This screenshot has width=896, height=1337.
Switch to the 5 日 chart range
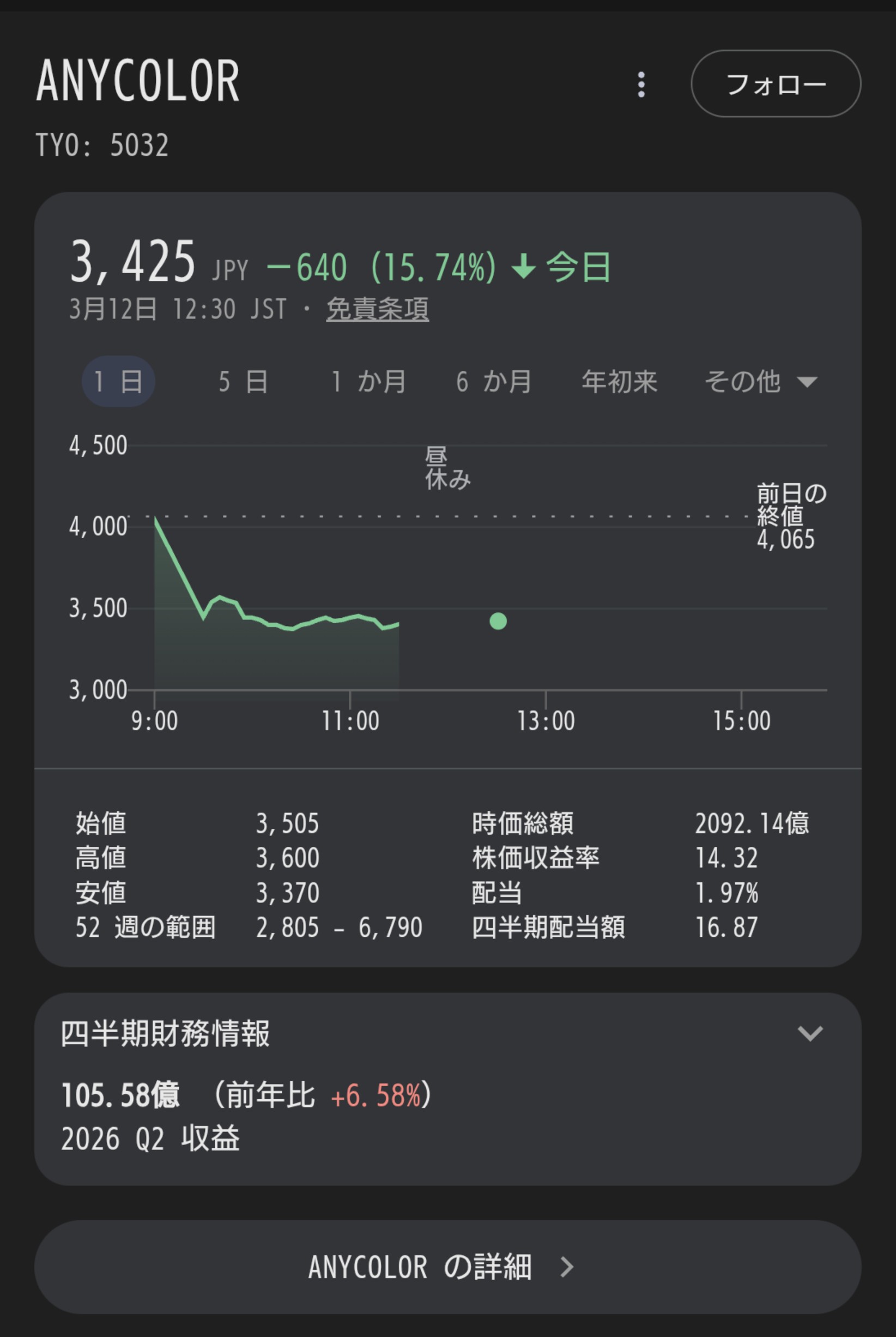[x=243, y=381]
